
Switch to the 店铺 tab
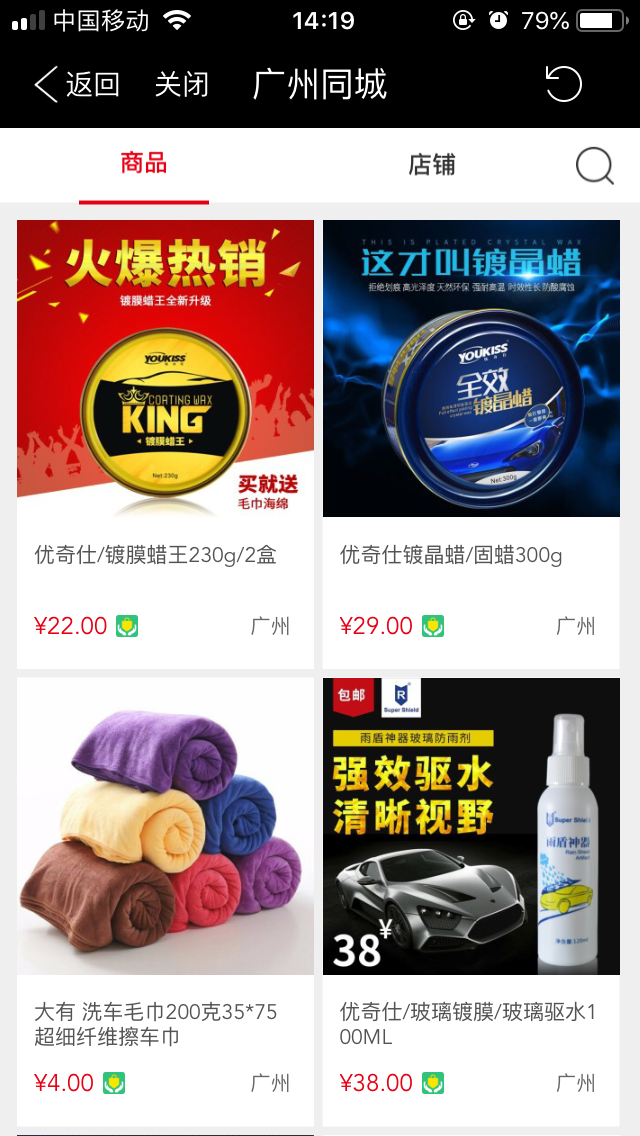431,165
